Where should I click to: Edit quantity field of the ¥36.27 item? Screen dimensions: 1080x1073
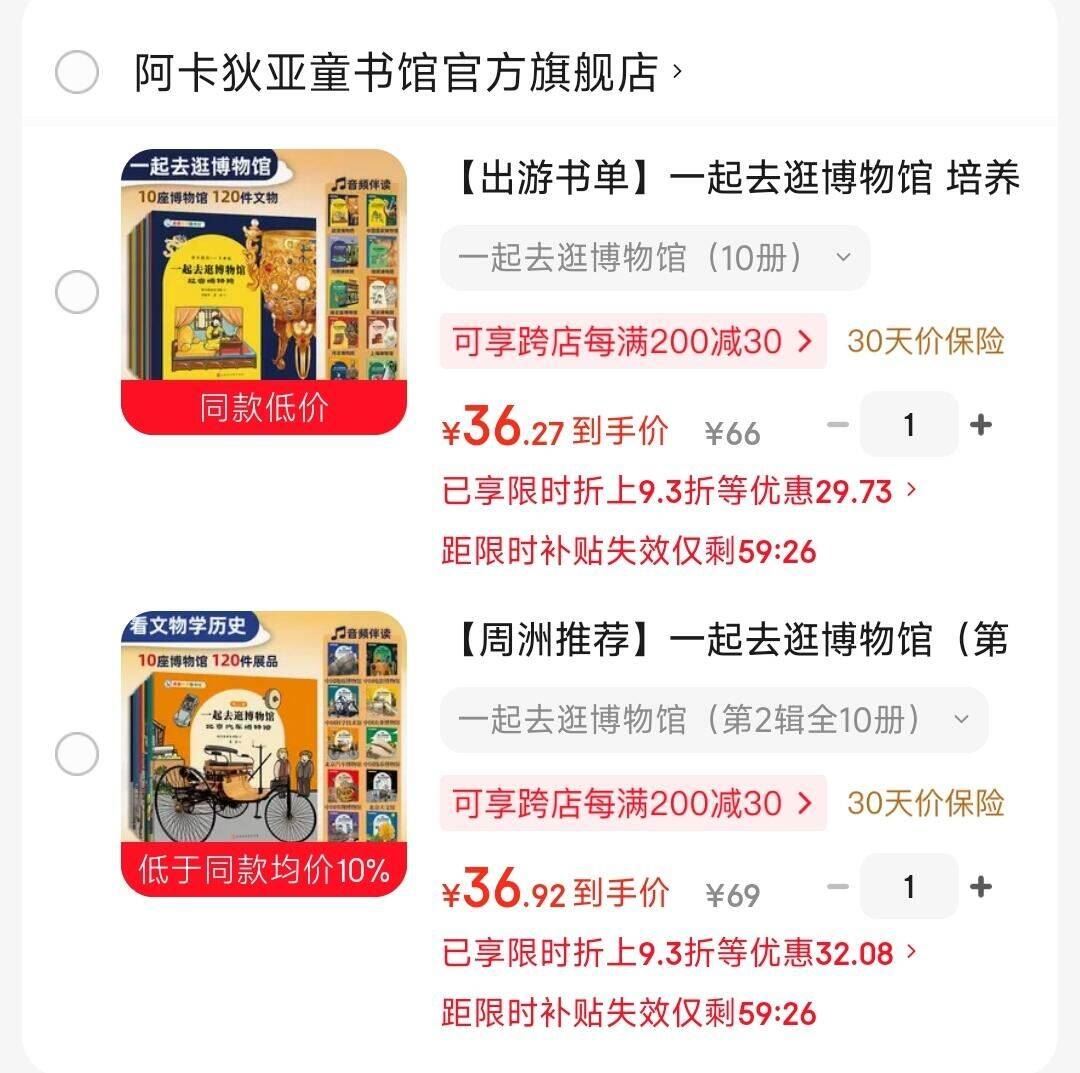tap(908, 425)
